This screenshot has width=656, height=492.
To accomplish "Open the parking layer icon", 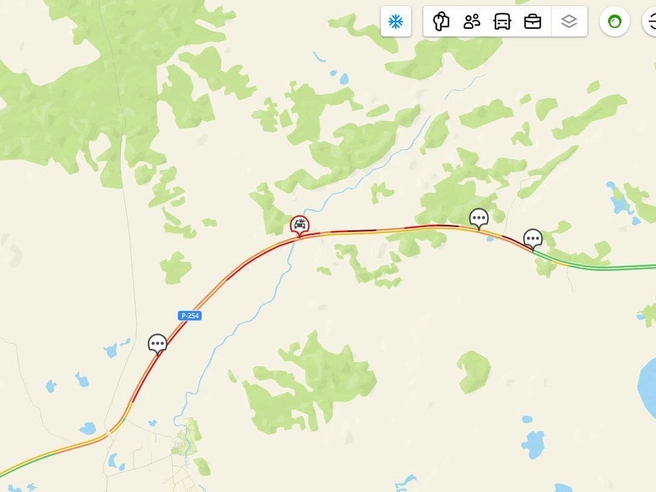I will click(x=441, y=21).
